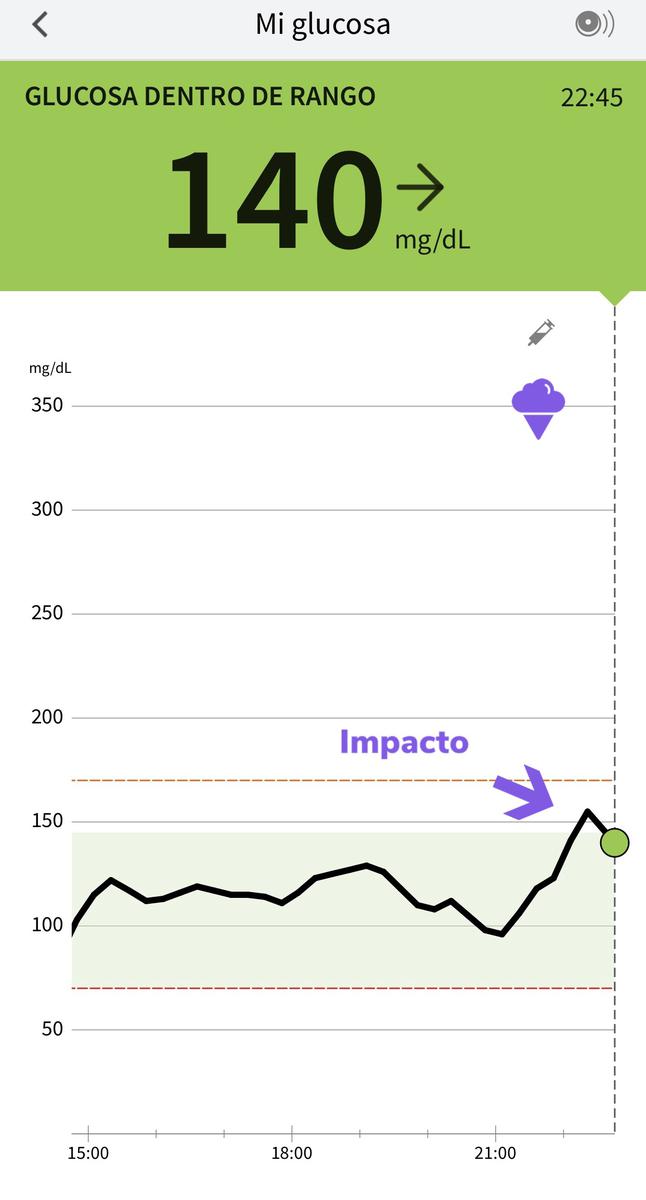This screenshot has height=1200, width=646.
Task: Open the insulin syringe note on chart
Action: [541, 333]
